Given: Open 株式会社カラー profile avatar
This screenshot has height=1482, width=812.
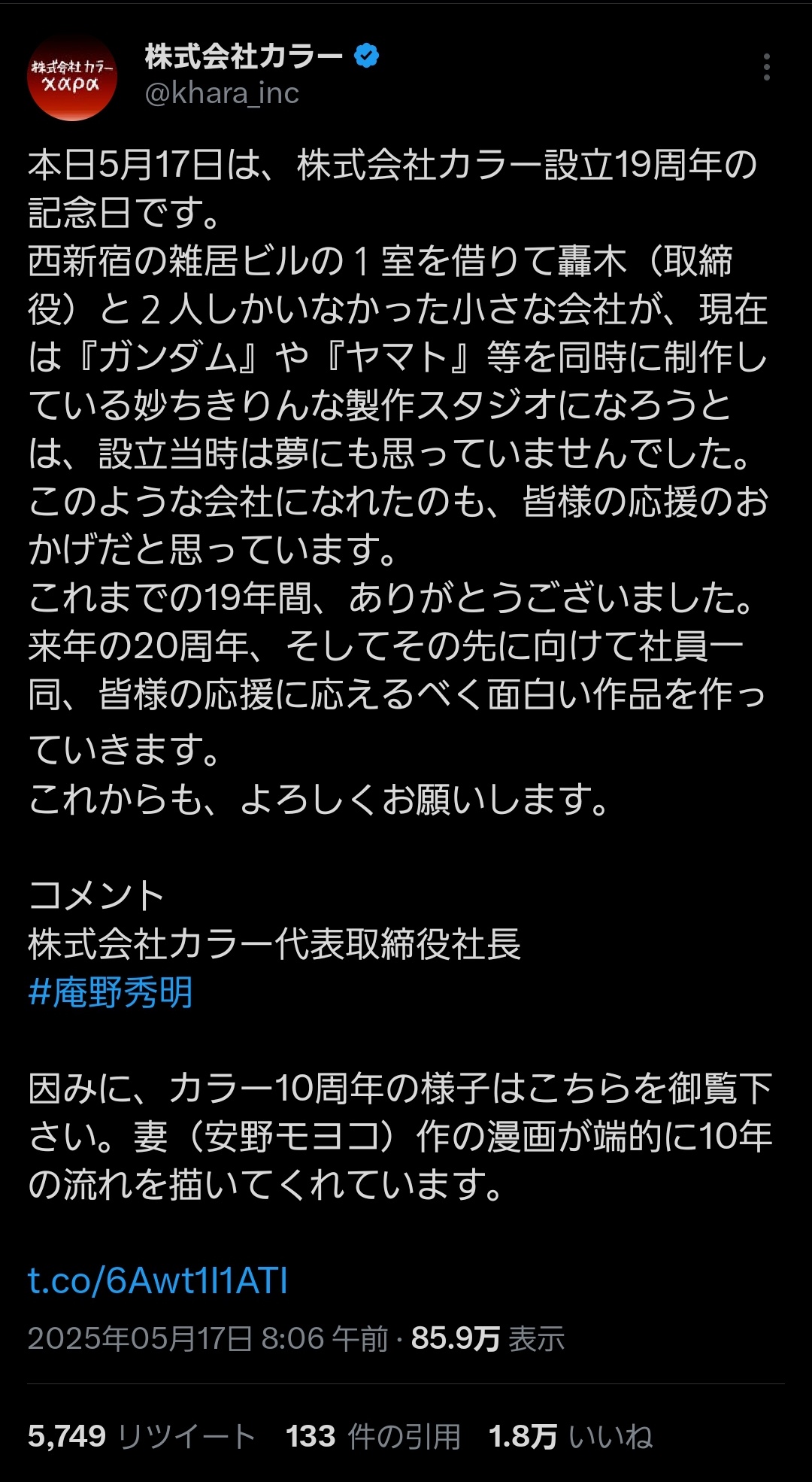Looking at the screenshot, I should tap(72, 76).
